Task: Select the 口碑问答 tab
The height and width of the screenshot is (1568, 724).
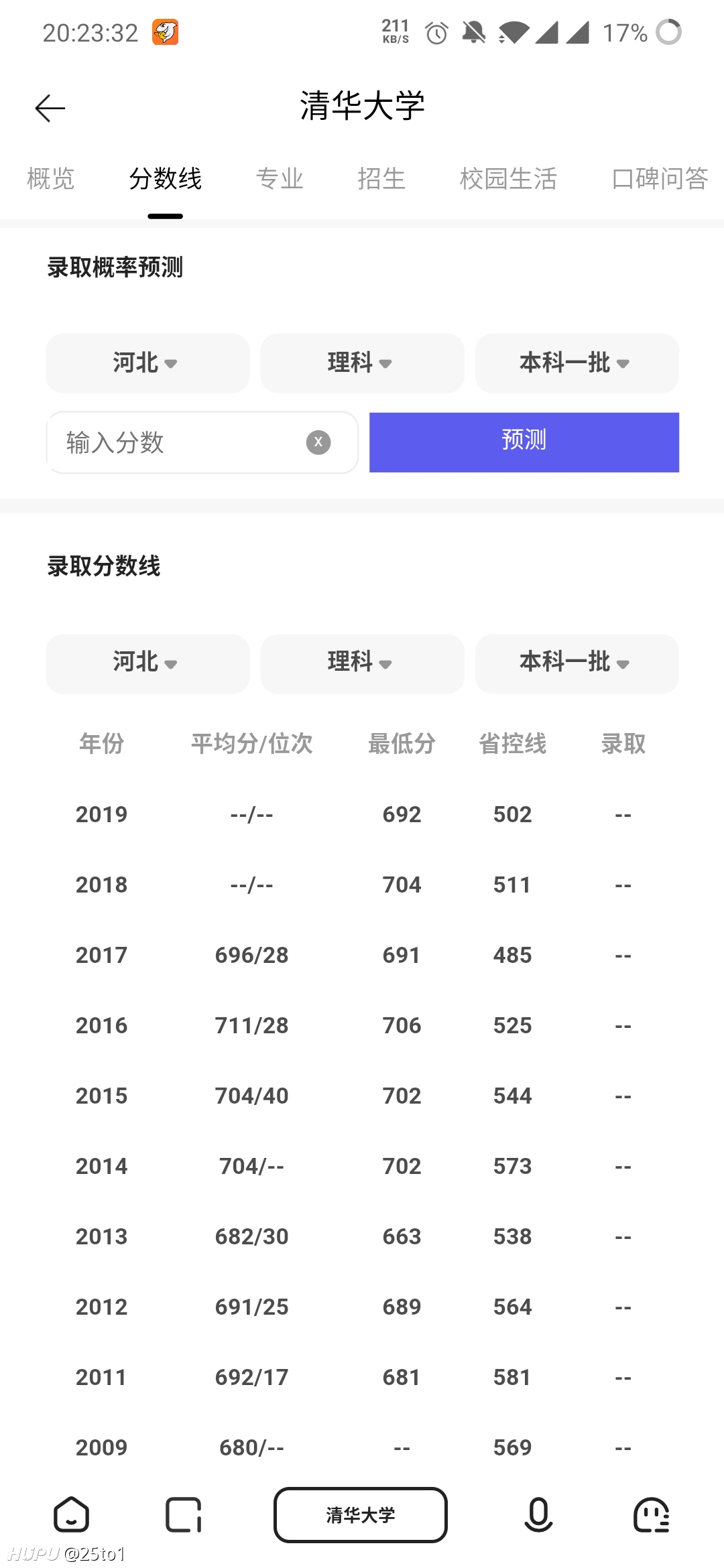Action: (x=660, y=178)
